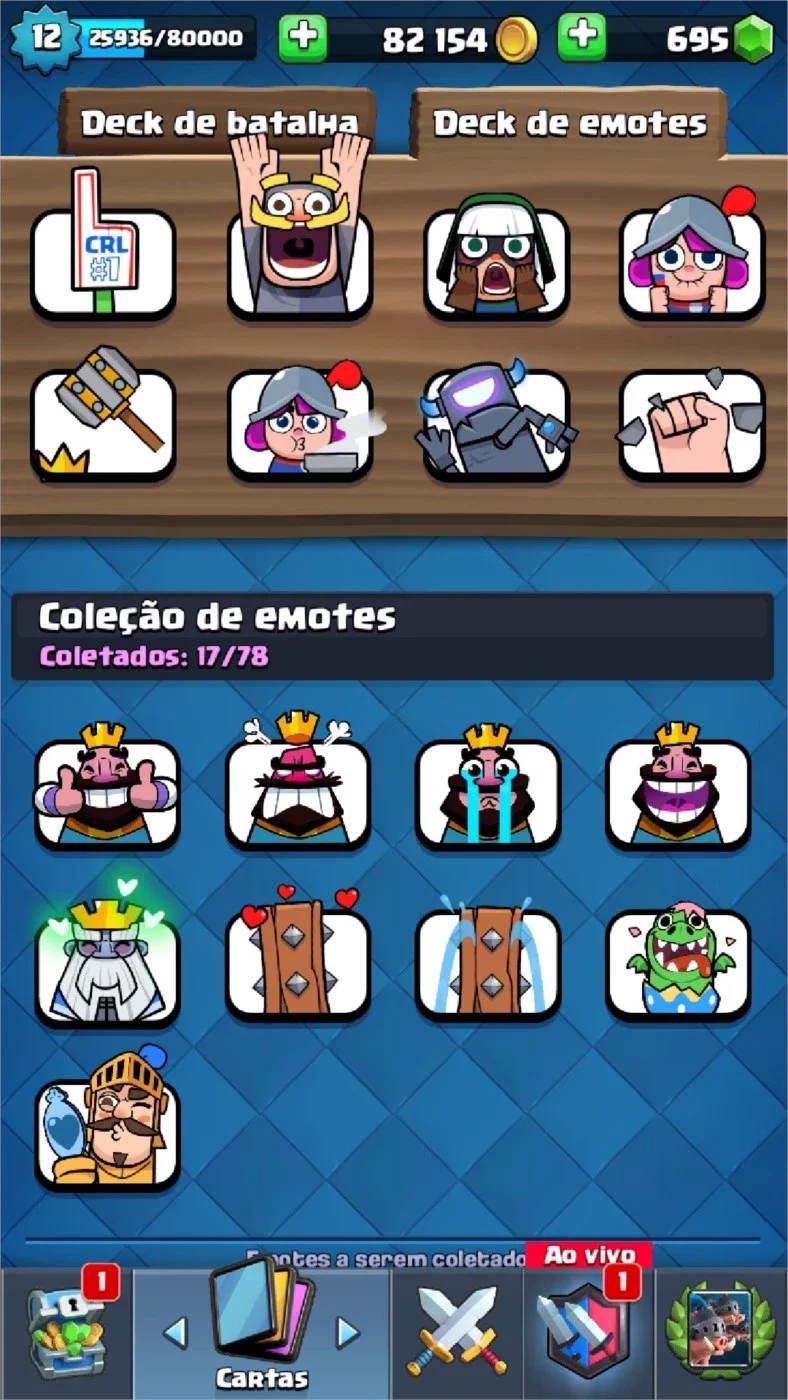788x1400 pixels.
Task: Tap the plus button beside the gold
Action: (303, 38)
